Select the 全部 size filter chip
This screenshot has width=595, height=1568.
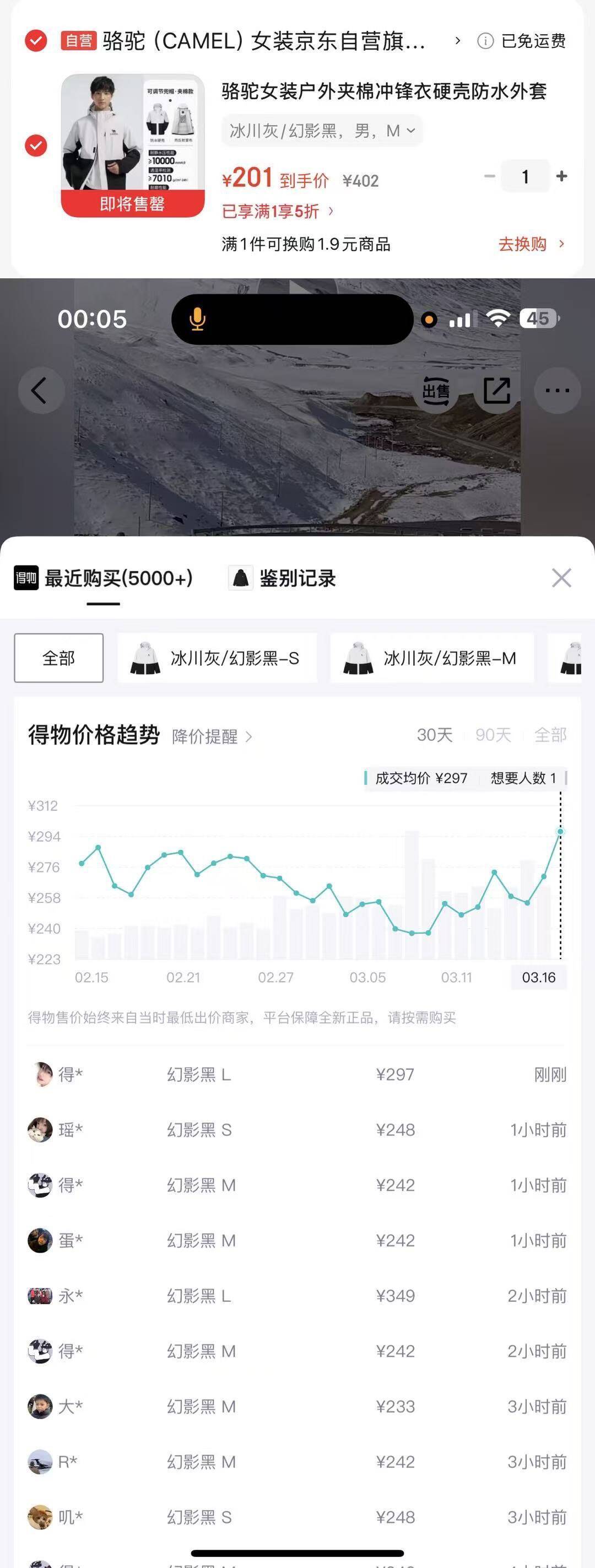click(x=58, y=658)
